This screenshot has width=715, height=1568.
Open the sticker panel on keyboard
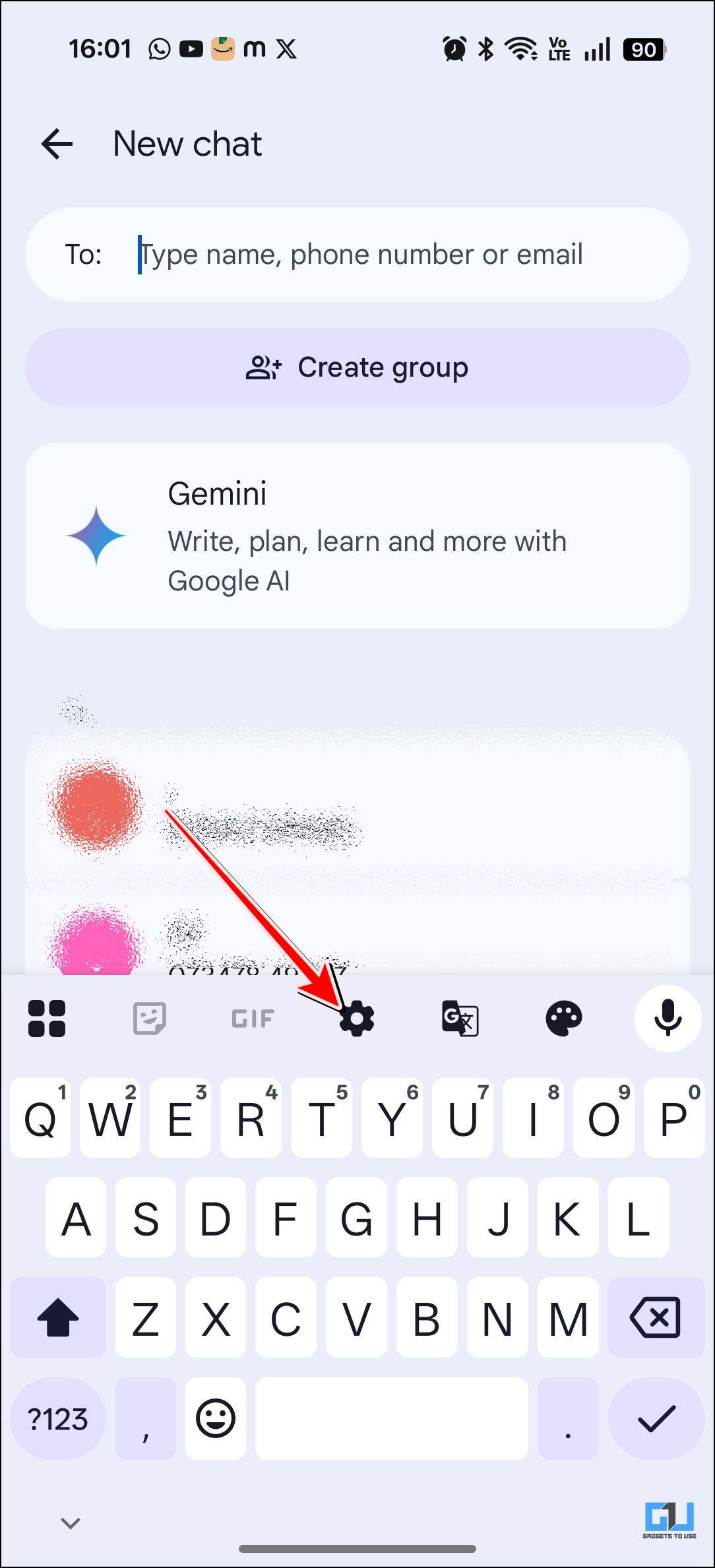coord(149,1018)
